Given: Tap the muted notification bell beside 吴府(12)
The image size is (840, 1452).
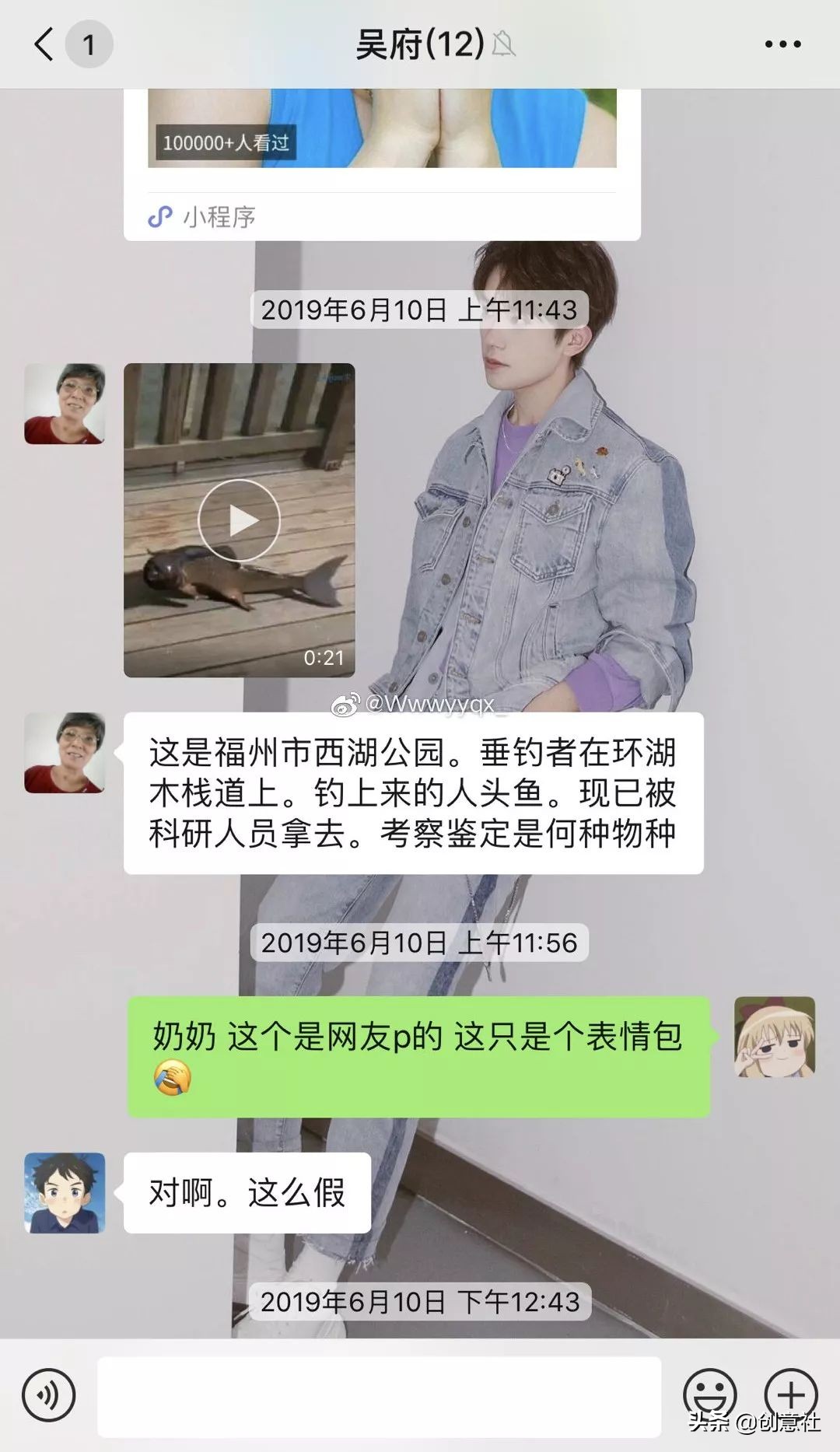Looking at the screenshot, I should pyautogui.click(x=505, y=44).
